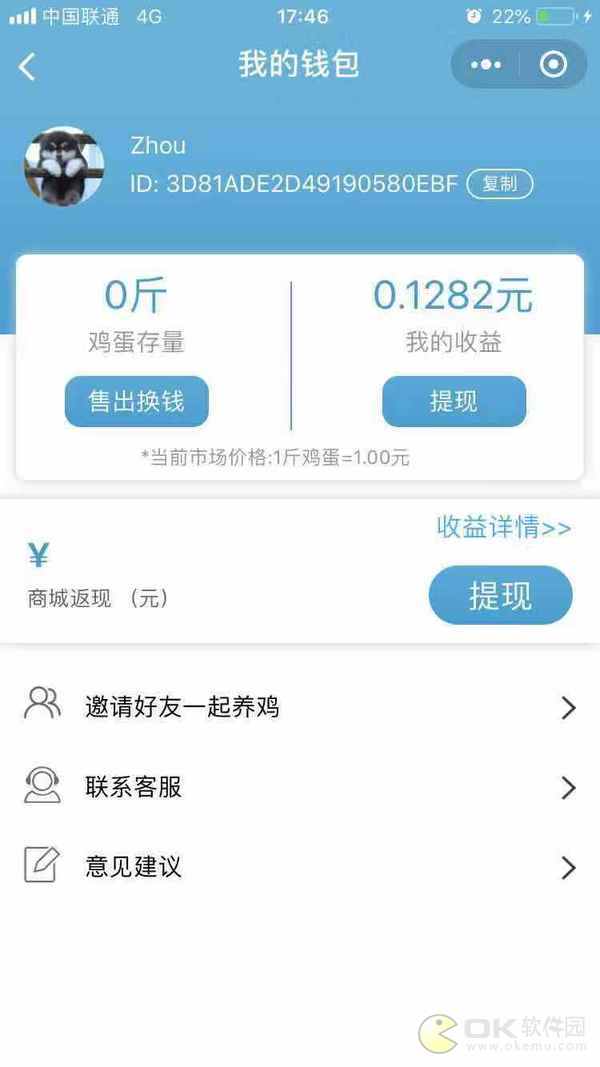Open 联系客服 customer service

click(x=300, y=787)
